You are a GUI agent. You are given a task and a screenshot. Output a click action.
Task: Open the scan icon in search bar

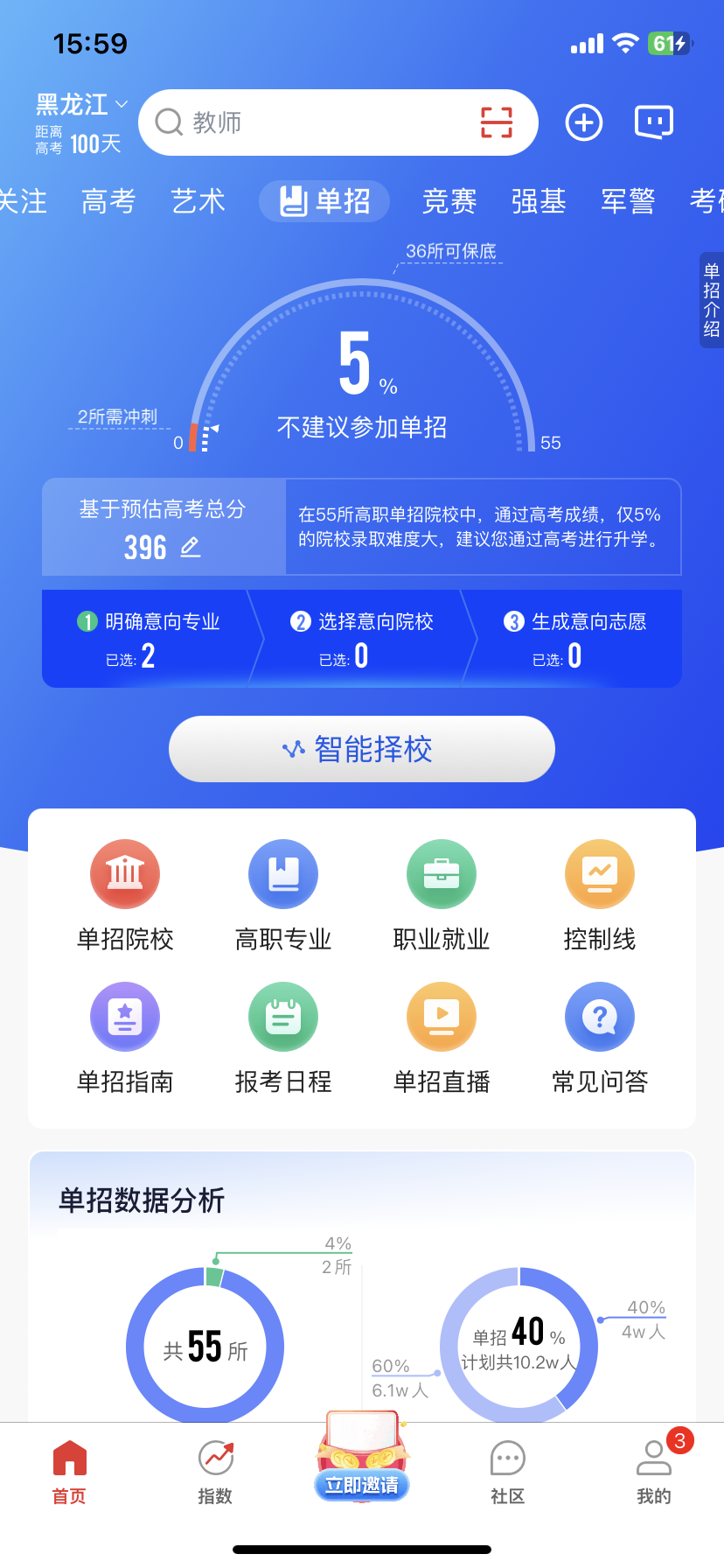[497, 122]
